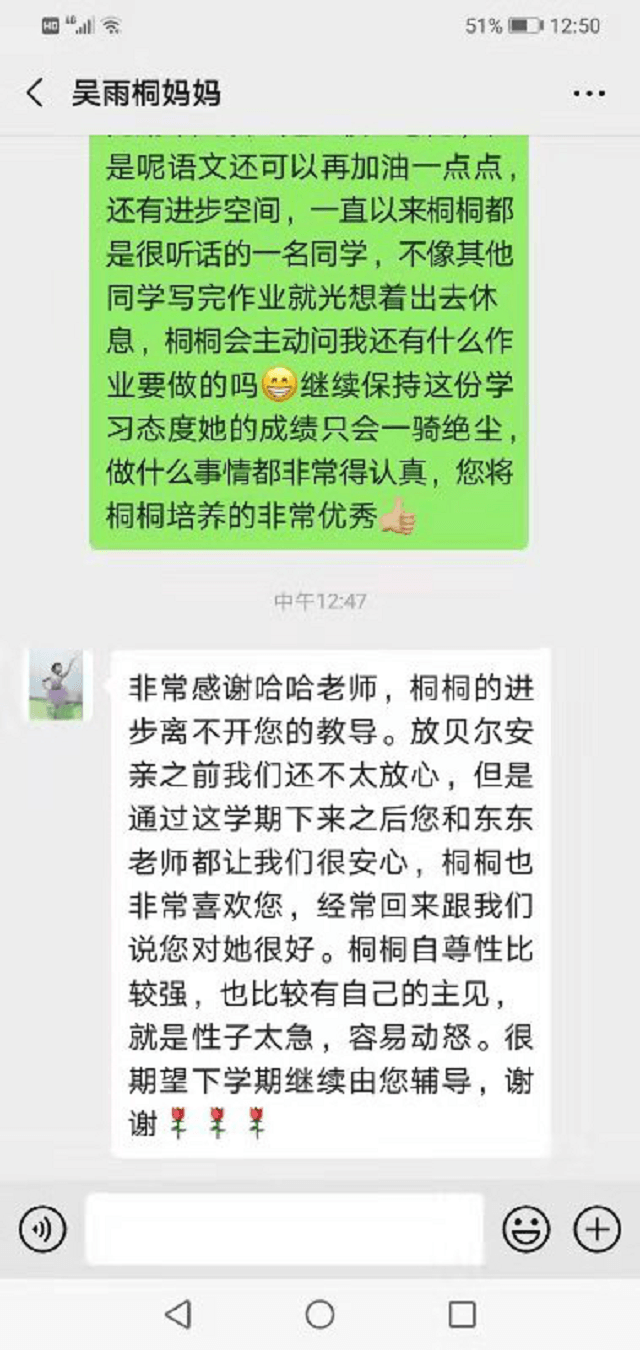
Task: Switch to voice message input
Action: [x=42, y=1229]
